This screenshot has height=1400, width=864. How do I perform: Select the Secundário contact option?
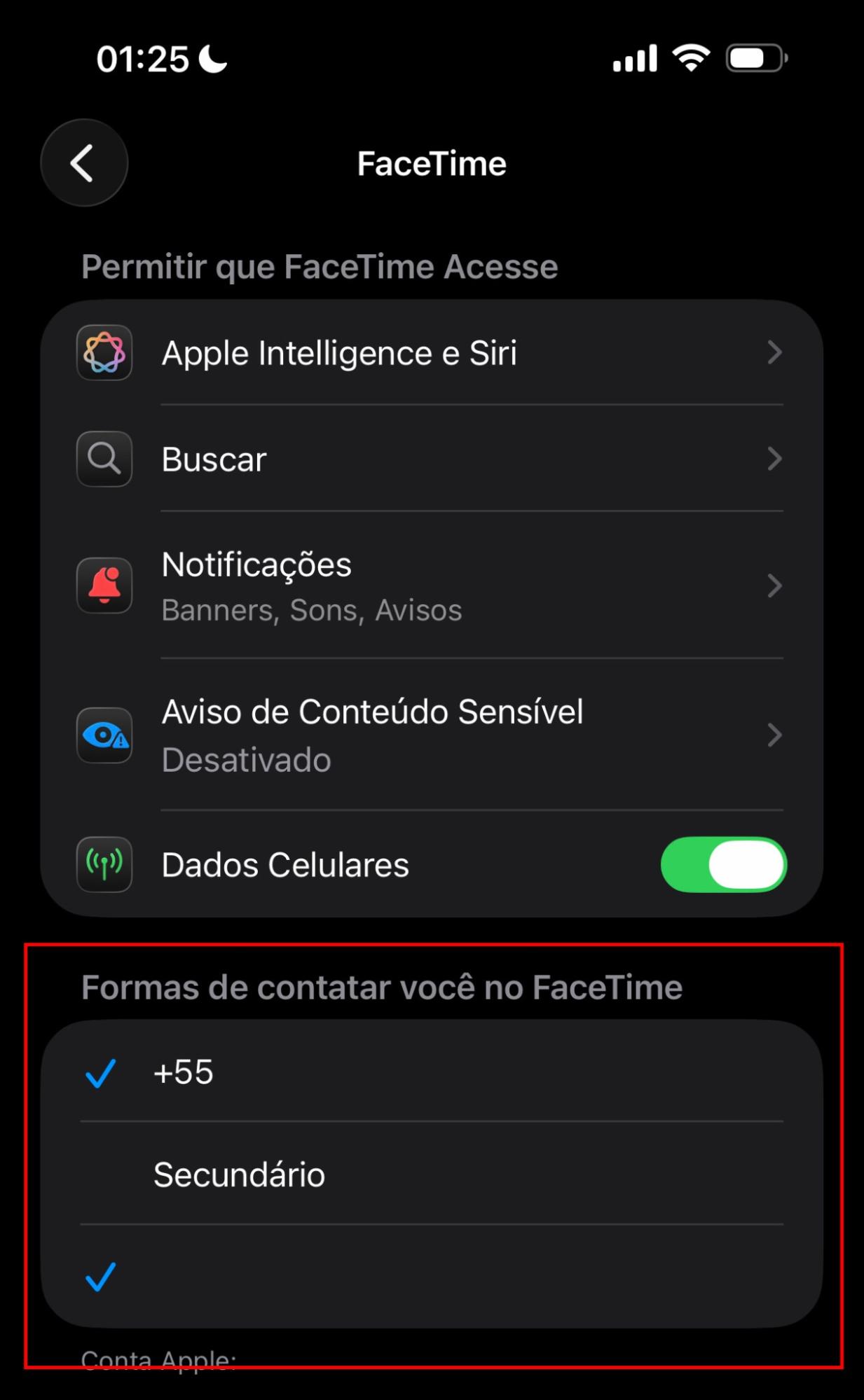point(238,1174)
